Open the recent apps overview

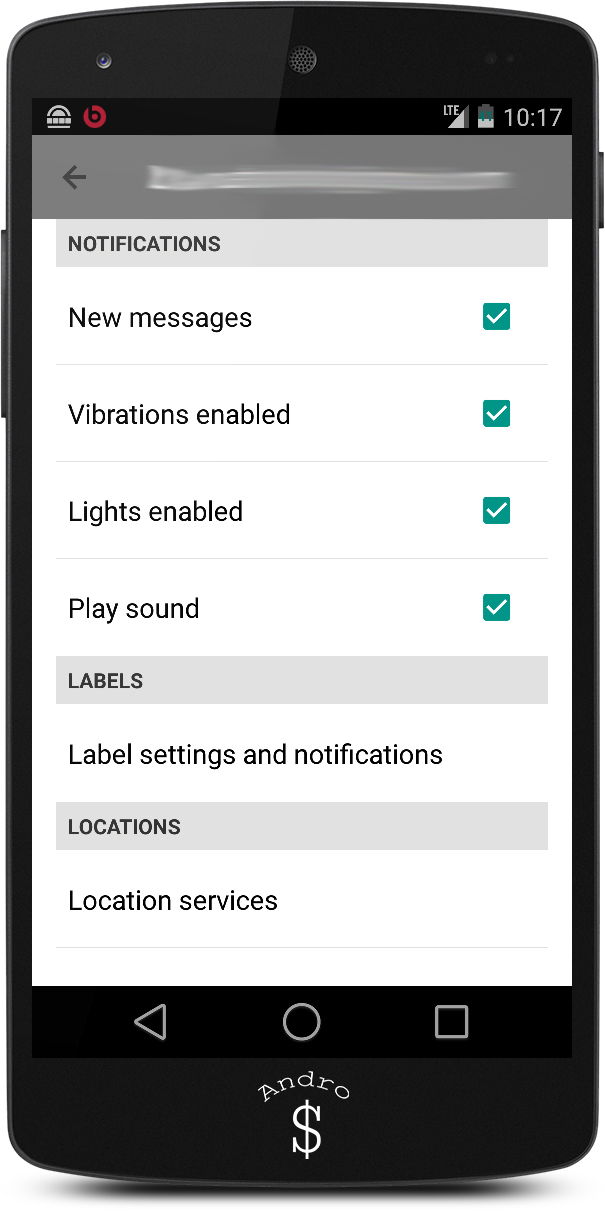(451, 1022)
